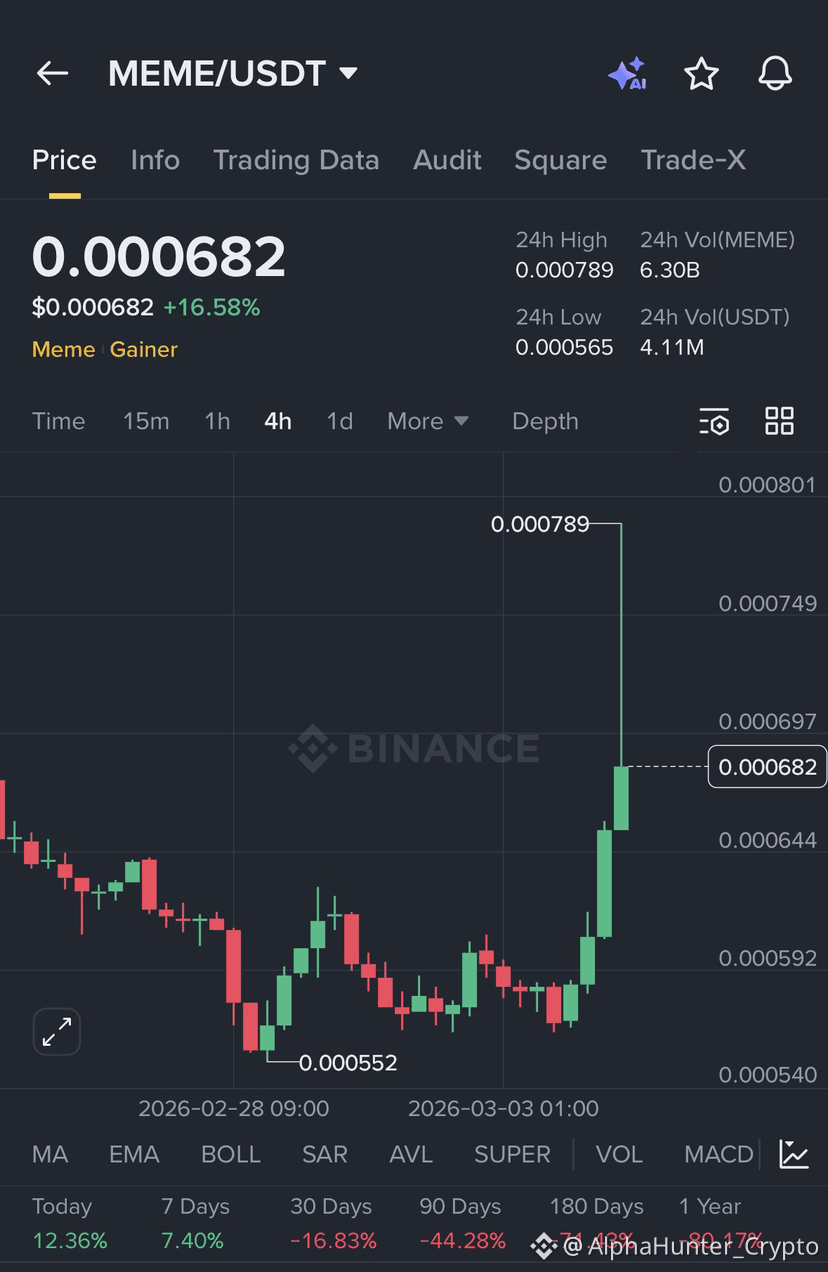828x1272 pixels.
Task: Set a price alert with the bell icon
Action: tap(775, 73)
